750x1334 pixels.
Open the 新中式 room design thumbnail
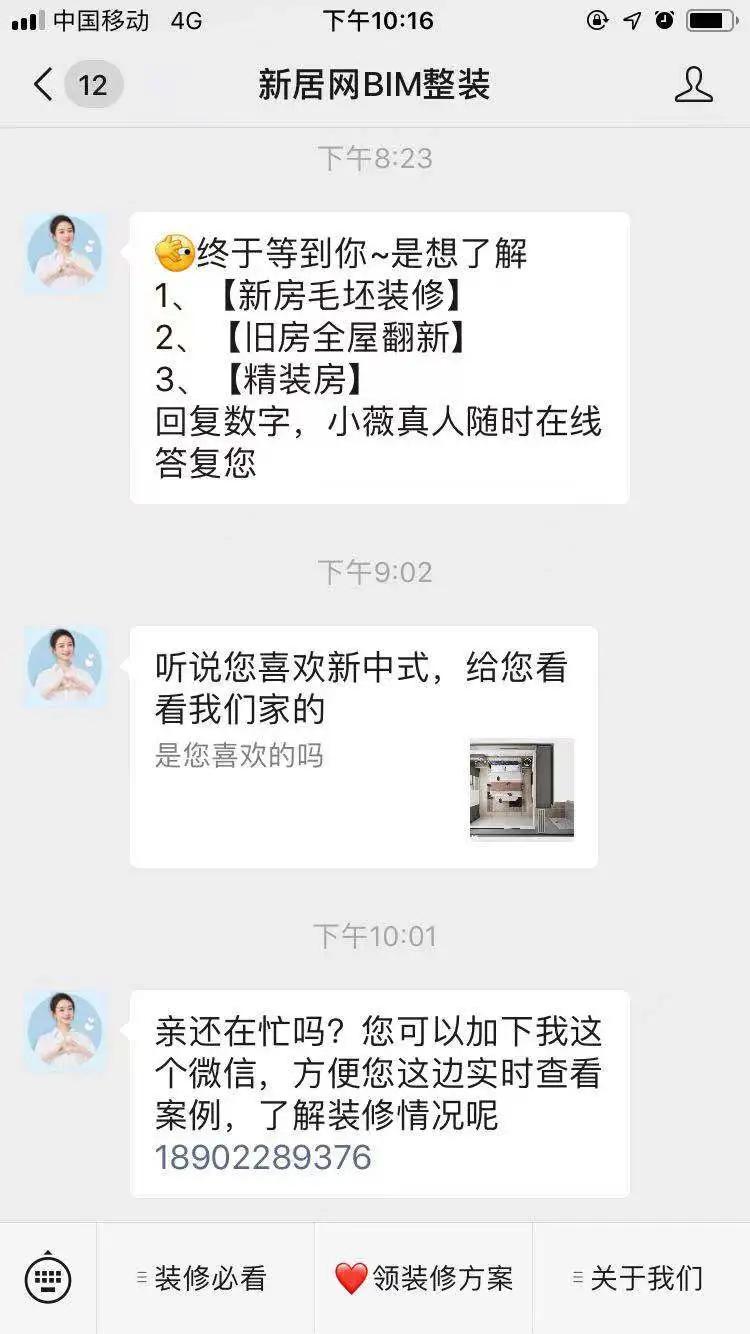520,790
